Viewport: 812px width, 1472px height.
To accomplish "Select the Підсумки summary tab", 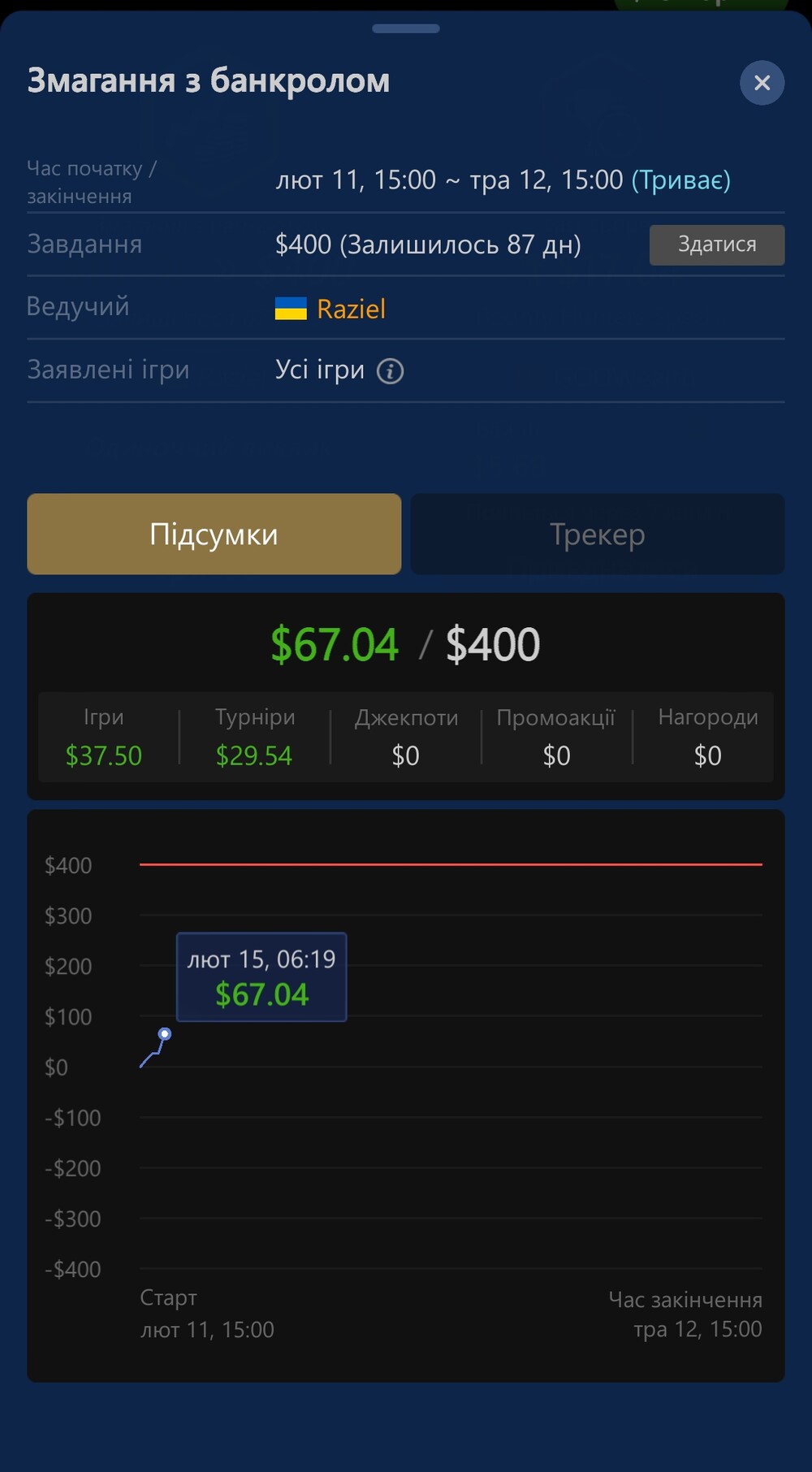I will click(x=214, y=534).
